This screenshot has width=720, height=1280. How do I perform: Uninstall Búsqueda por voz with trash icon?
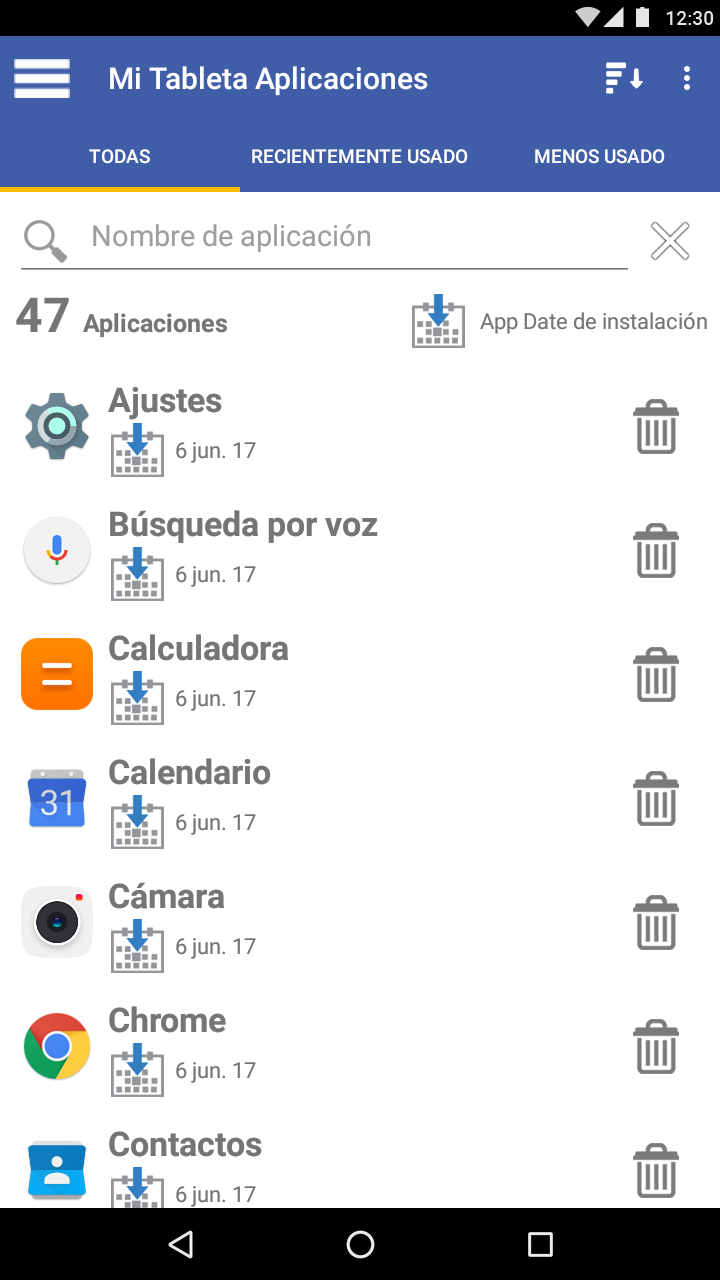[x=656, y=550]
